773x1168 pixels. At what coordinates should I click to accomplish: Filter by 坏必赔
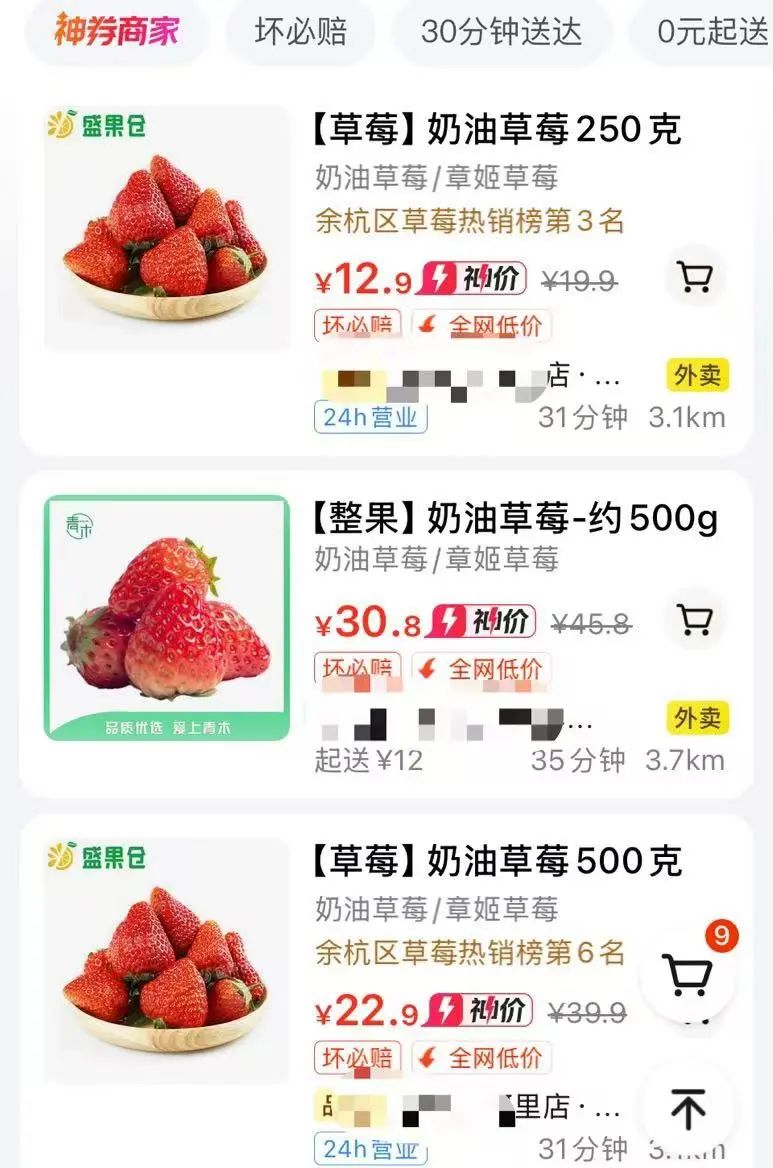pyautogui.click(x=300, y=31)
